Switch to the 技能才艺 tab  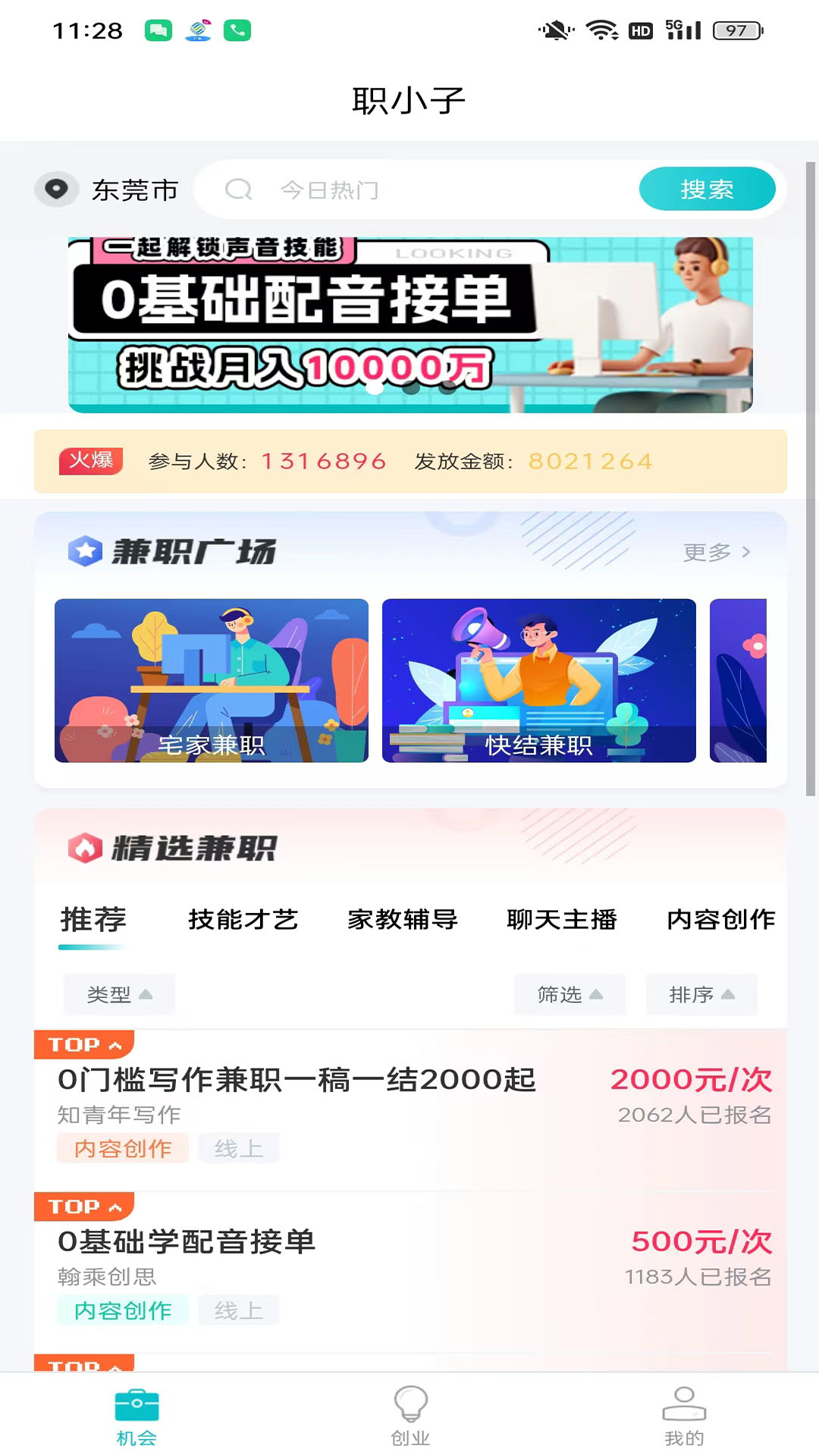coord(243,920)
